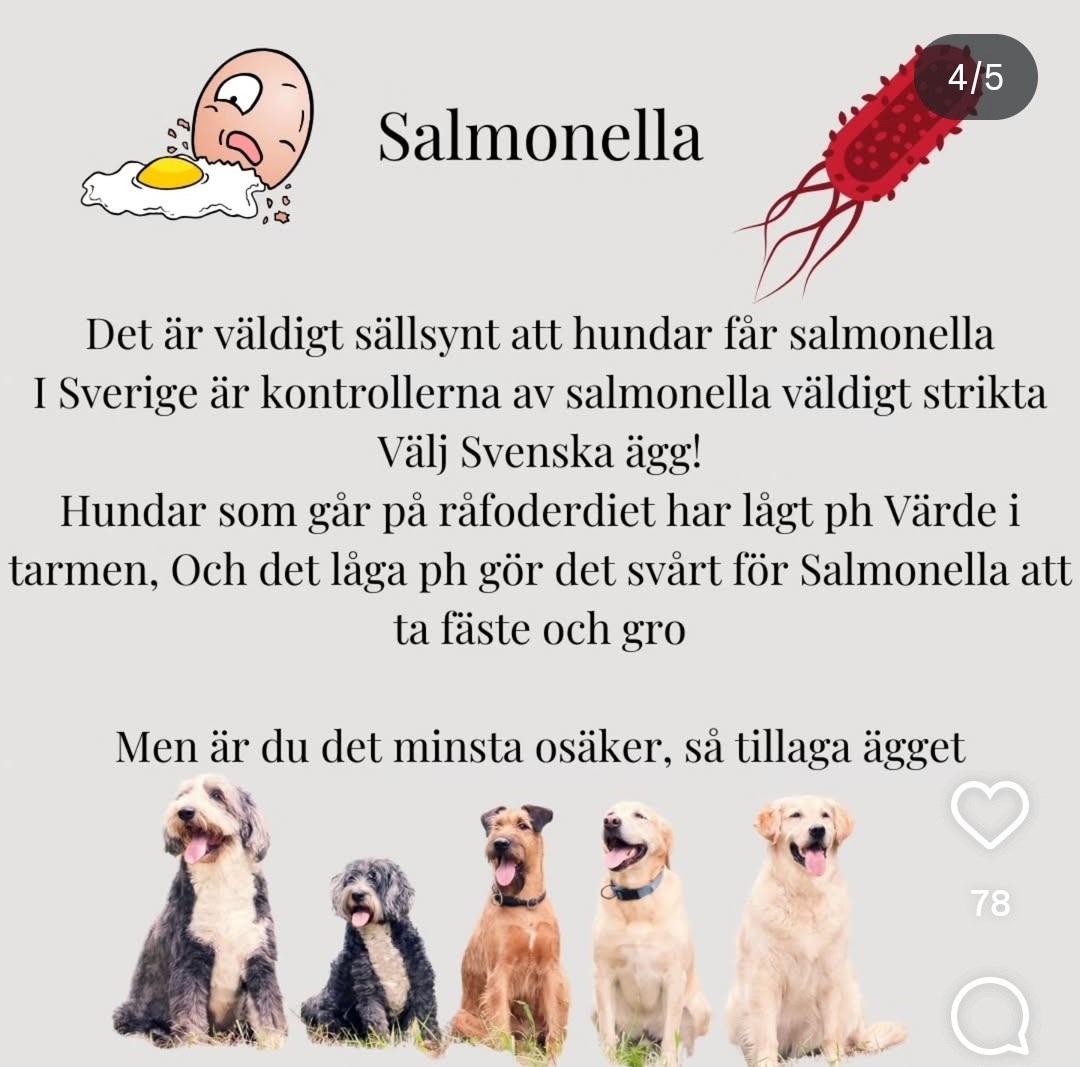The width and height of the screenshot is (1080, 1067).
Task: Like this Salmonella post with the heart
Action: (x=989, y=814)
